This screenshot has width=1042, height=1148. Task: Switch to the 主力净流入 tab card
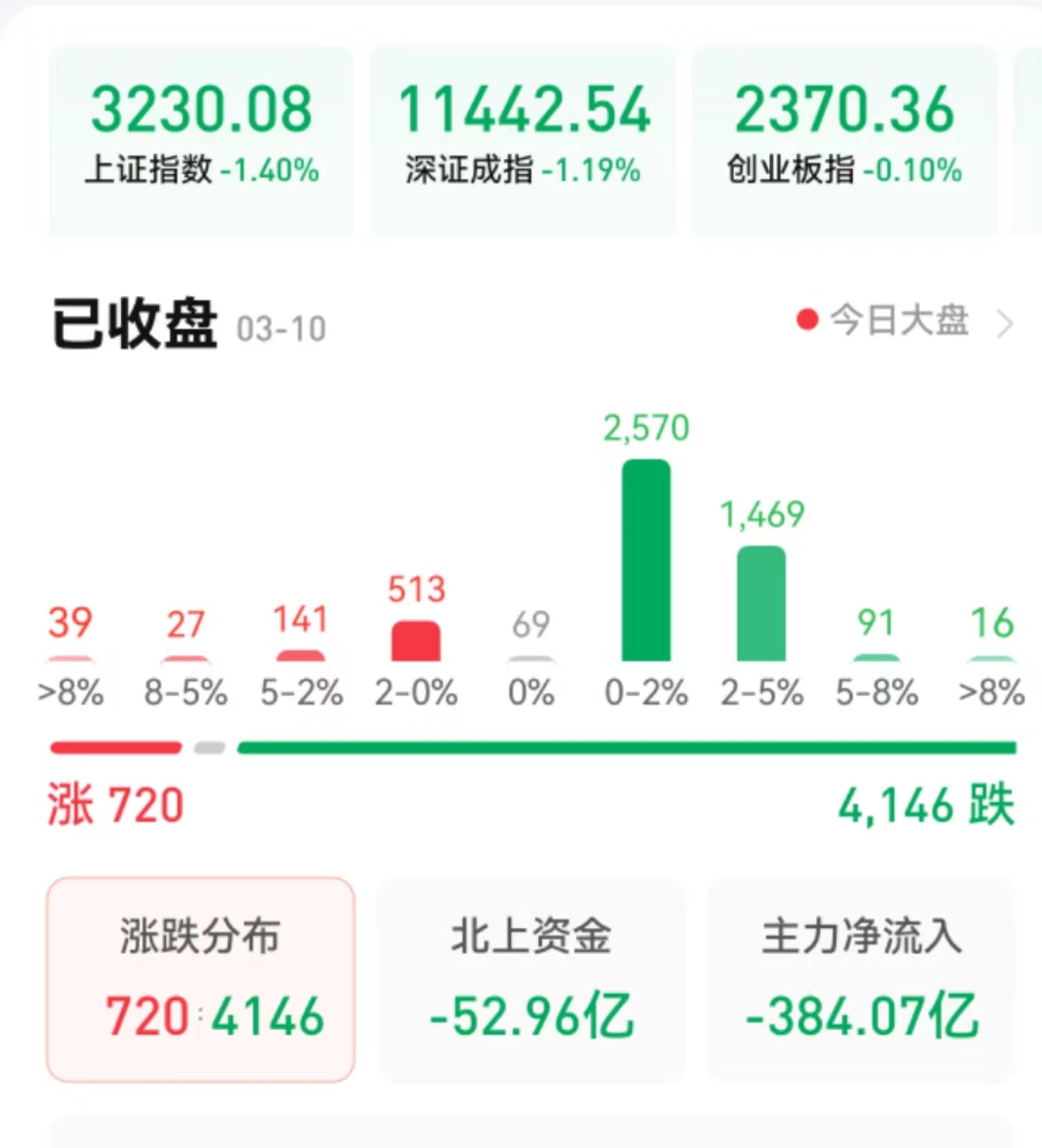(x=861, y=979)
